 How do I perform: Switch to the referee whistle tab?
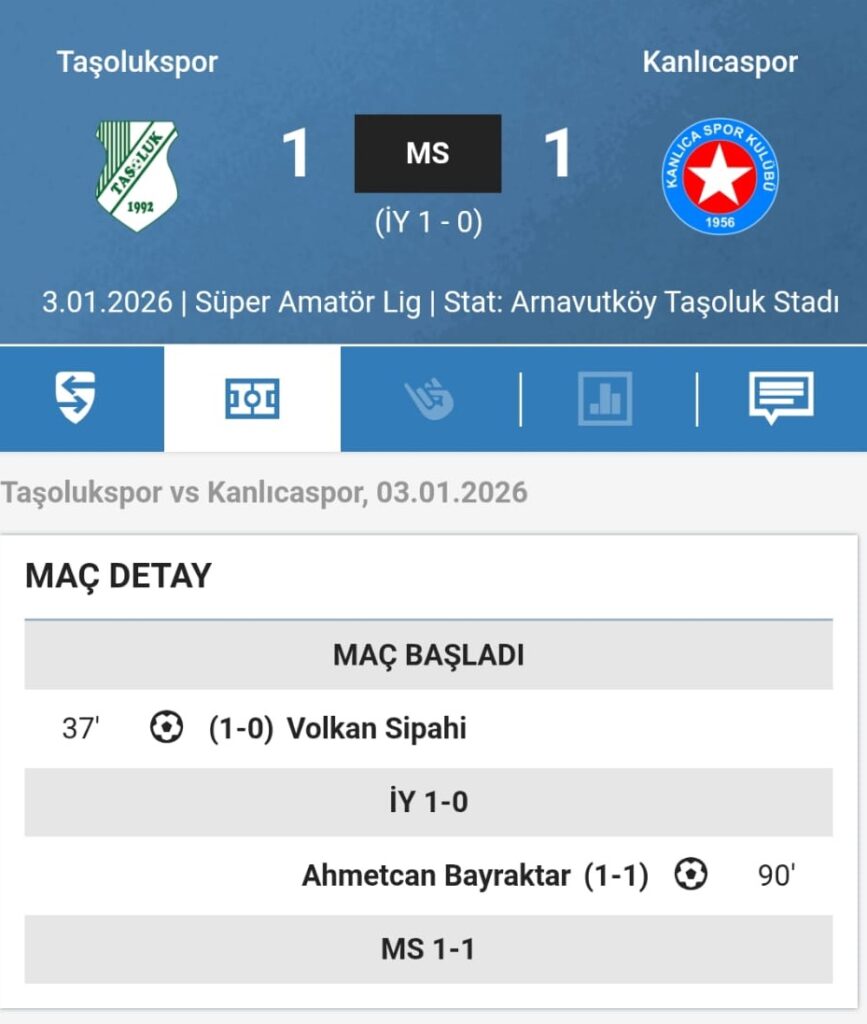(429, 399)
